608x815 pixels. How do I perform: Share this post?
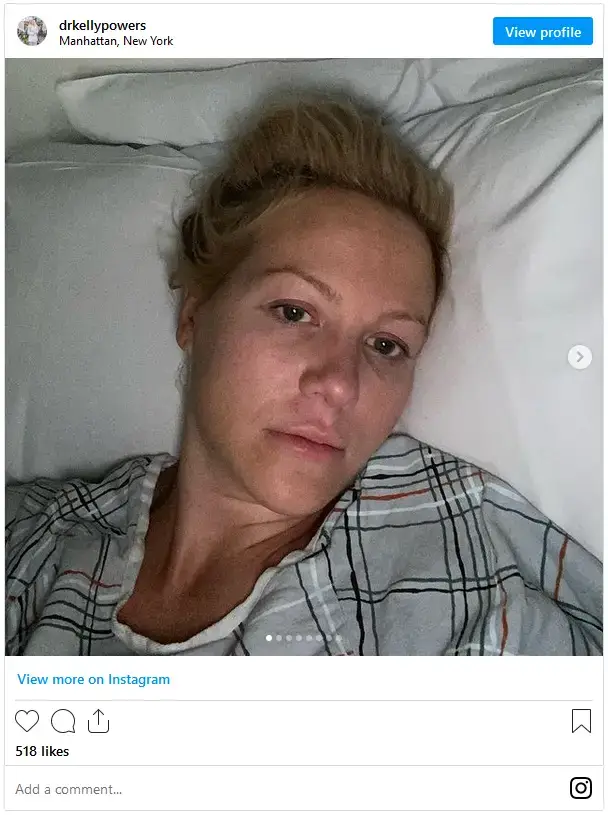click(x=98, y=721)
